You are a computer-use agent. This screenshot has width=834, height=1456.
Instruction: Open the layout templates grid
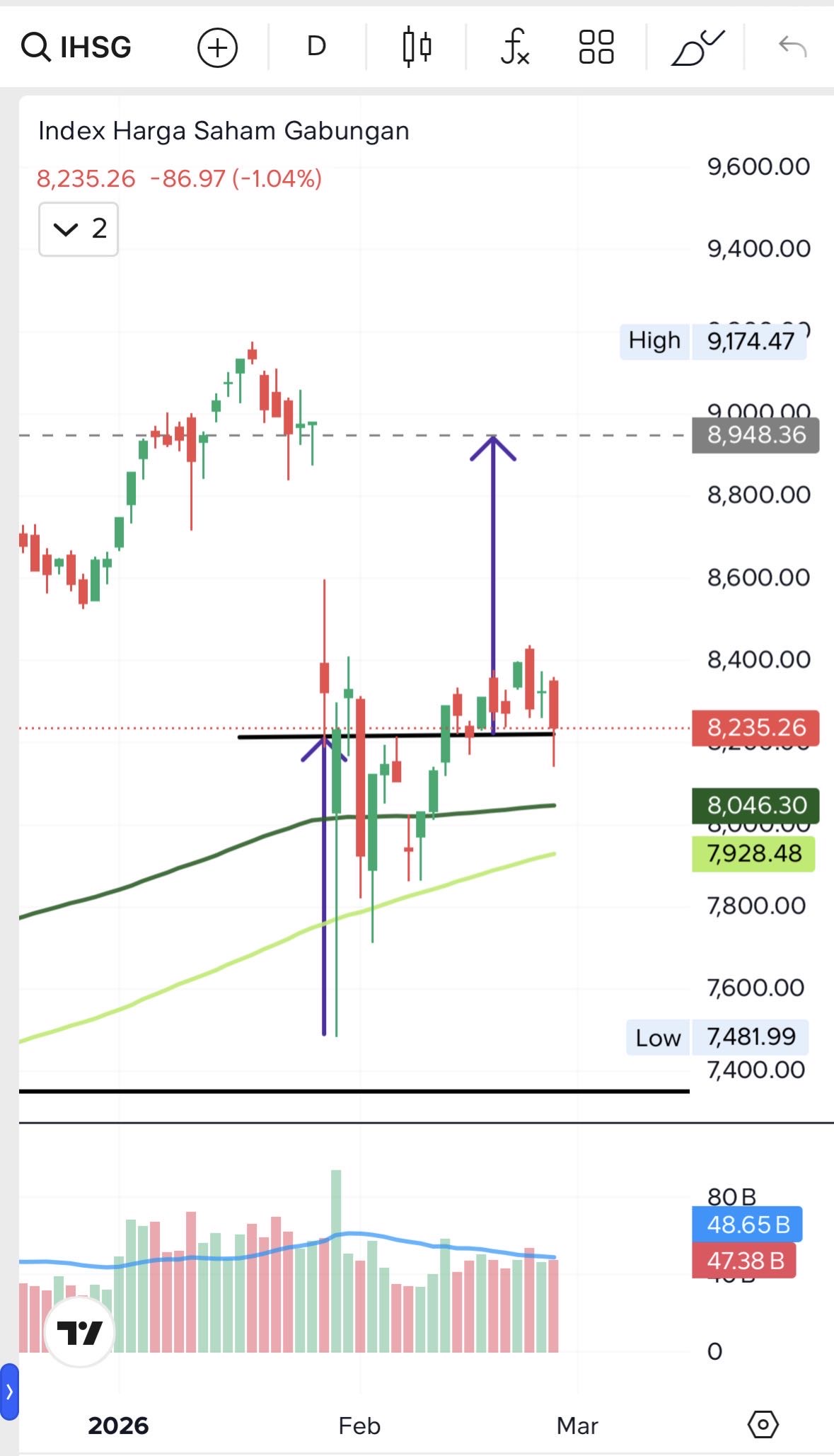point(596,47)
